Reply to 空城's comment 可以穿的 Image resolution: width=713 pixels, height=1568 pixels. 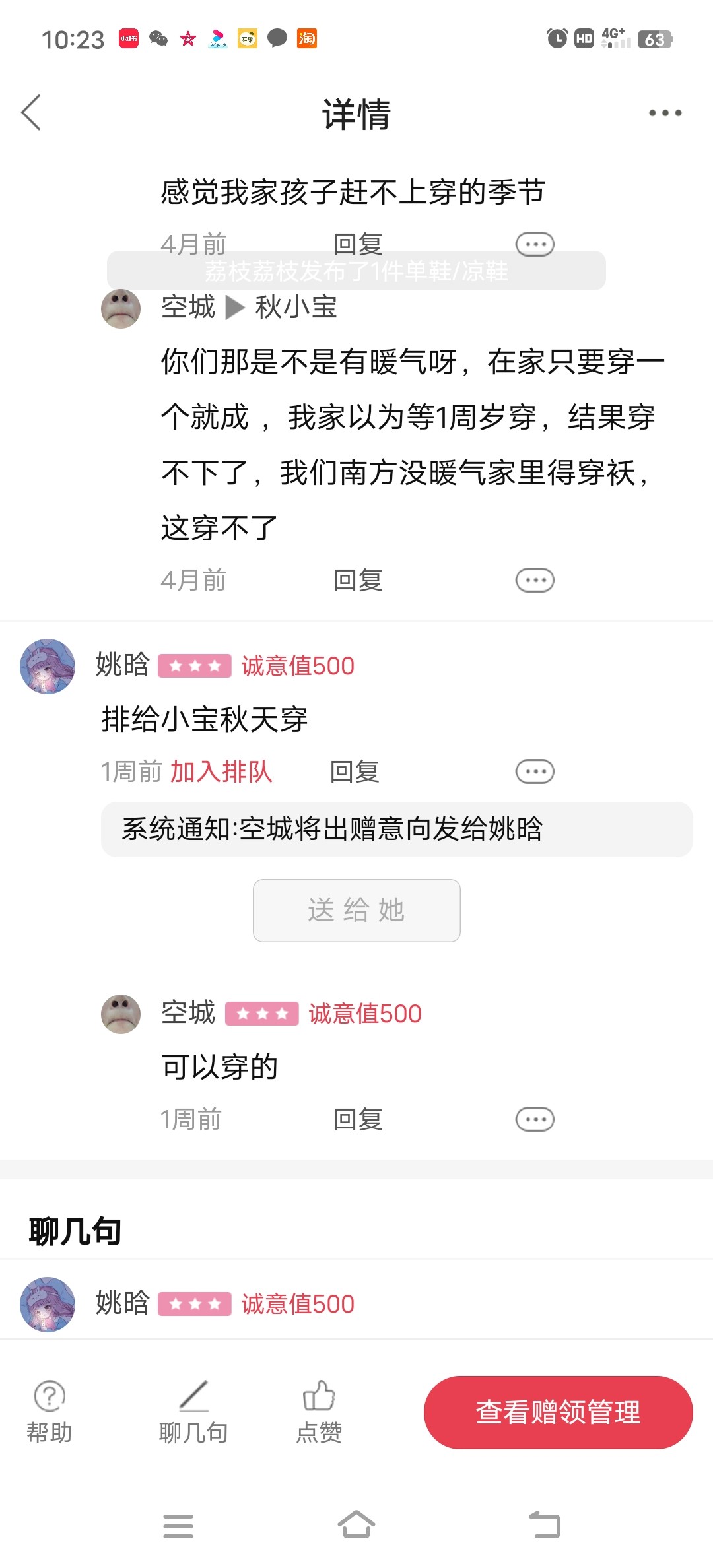point(357,1119)
